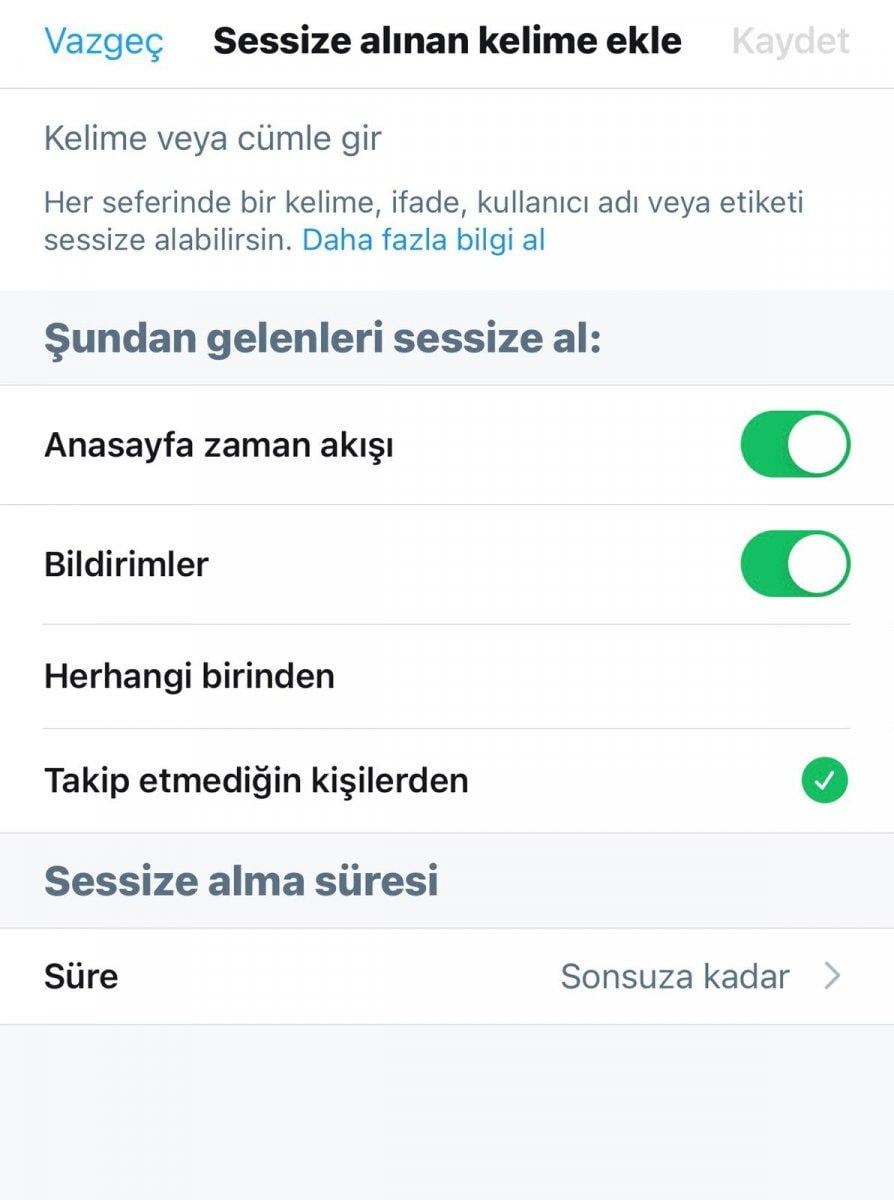Viewport: 894px width, 1200px height.
Task: Cancel with the Vazgeç button
Action: [x=102, y=42]
